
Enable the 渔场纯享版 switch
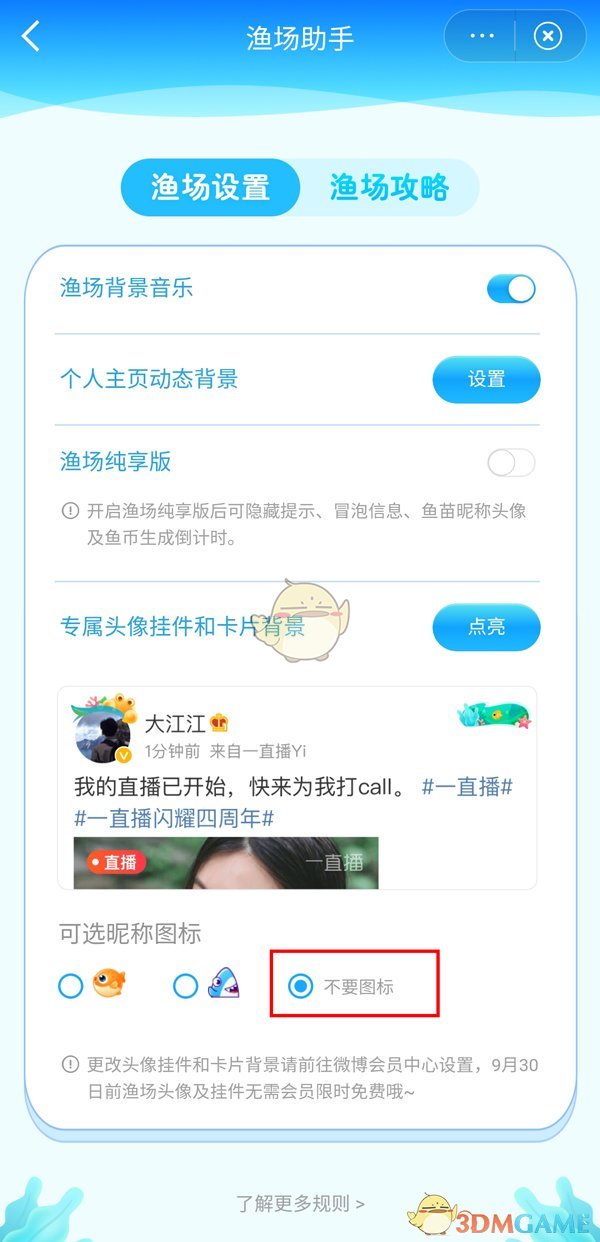click(511, 463)
